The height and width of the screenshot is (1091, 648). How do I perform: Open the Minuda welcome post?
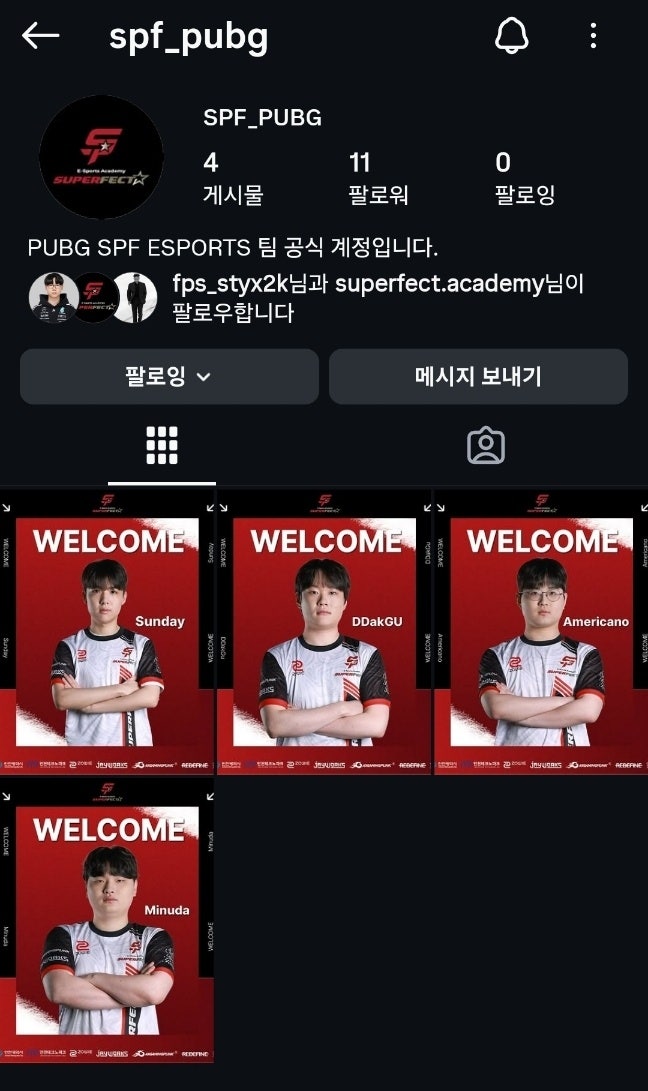107,920
